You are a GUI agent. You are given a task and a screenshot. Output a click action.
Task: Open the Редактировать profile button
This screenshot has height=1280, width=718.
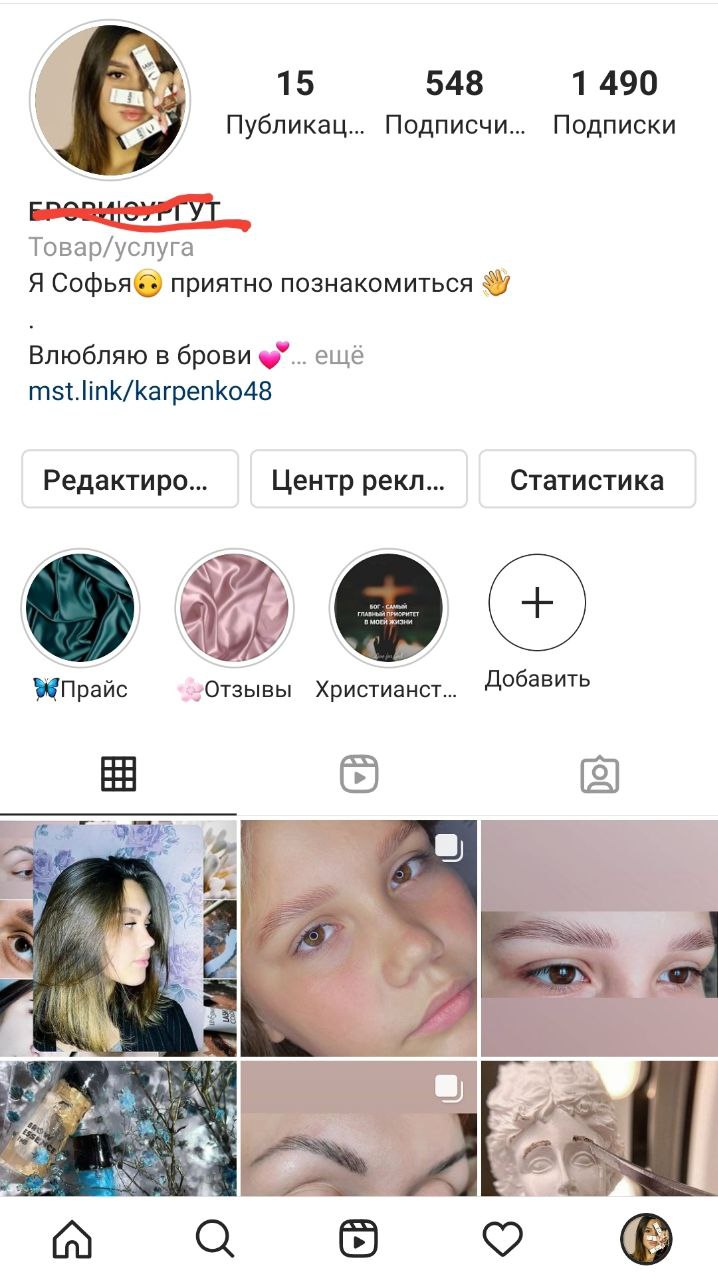130,479
